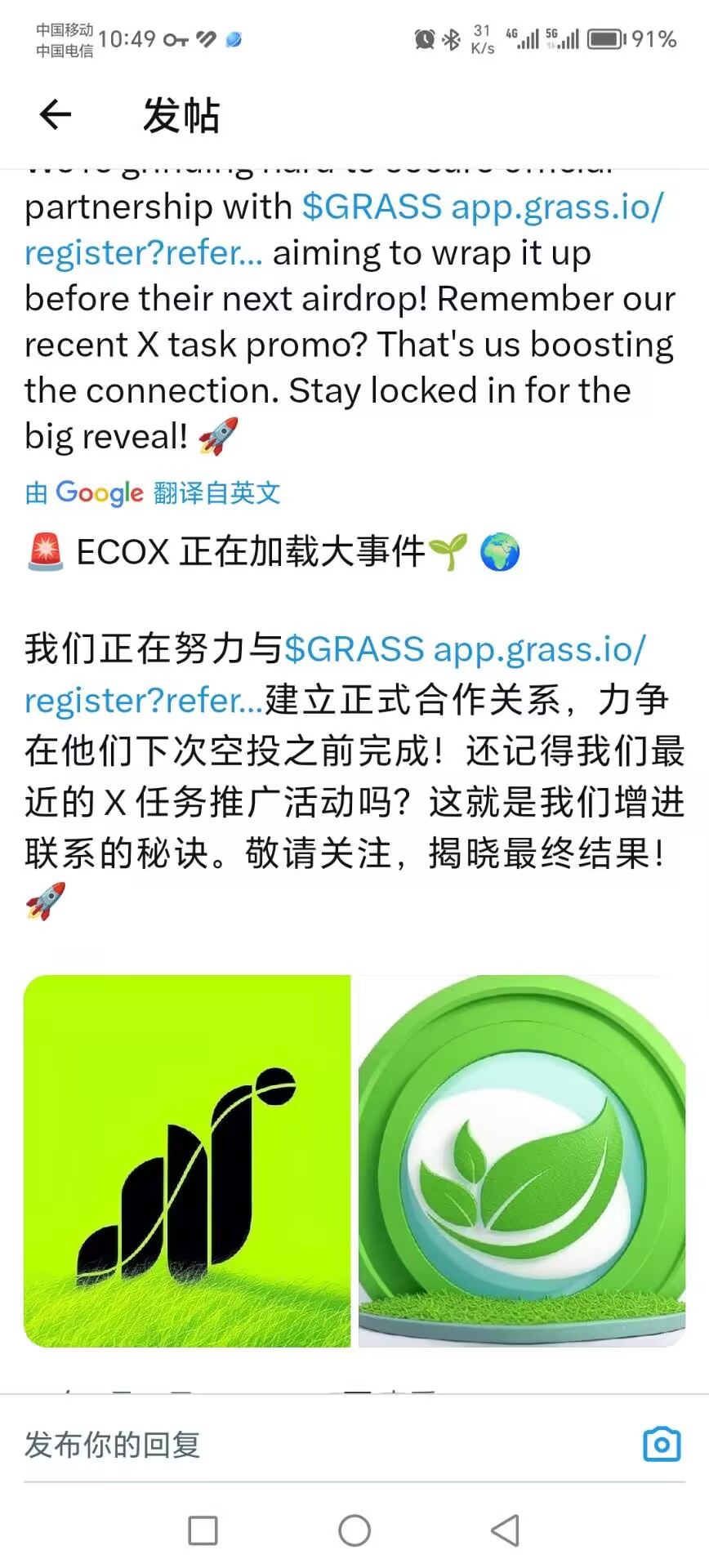
Task: Tap the Google translated-from-English label
Action: pos(154,493)
